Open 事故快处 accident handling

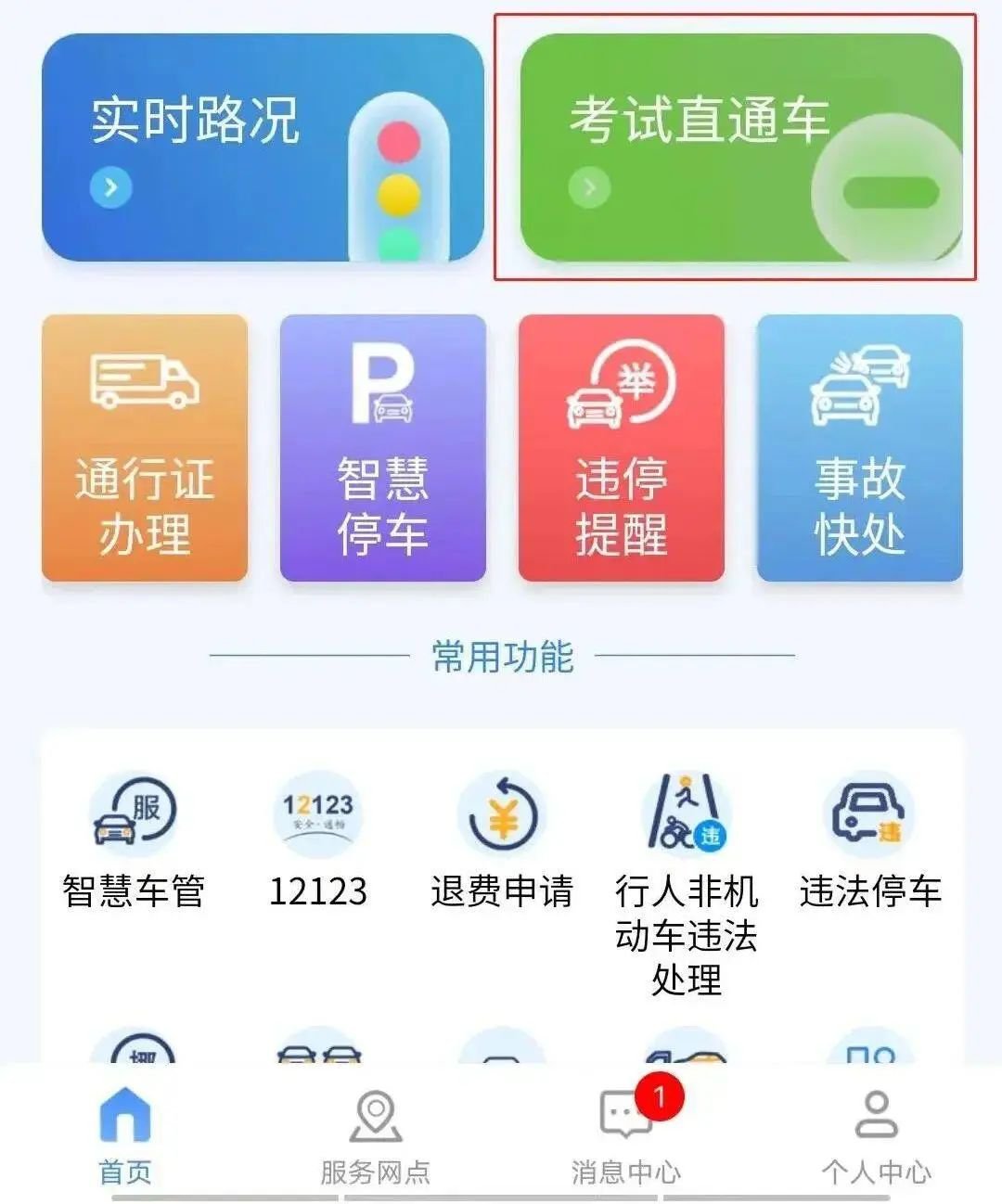[859, 448]
